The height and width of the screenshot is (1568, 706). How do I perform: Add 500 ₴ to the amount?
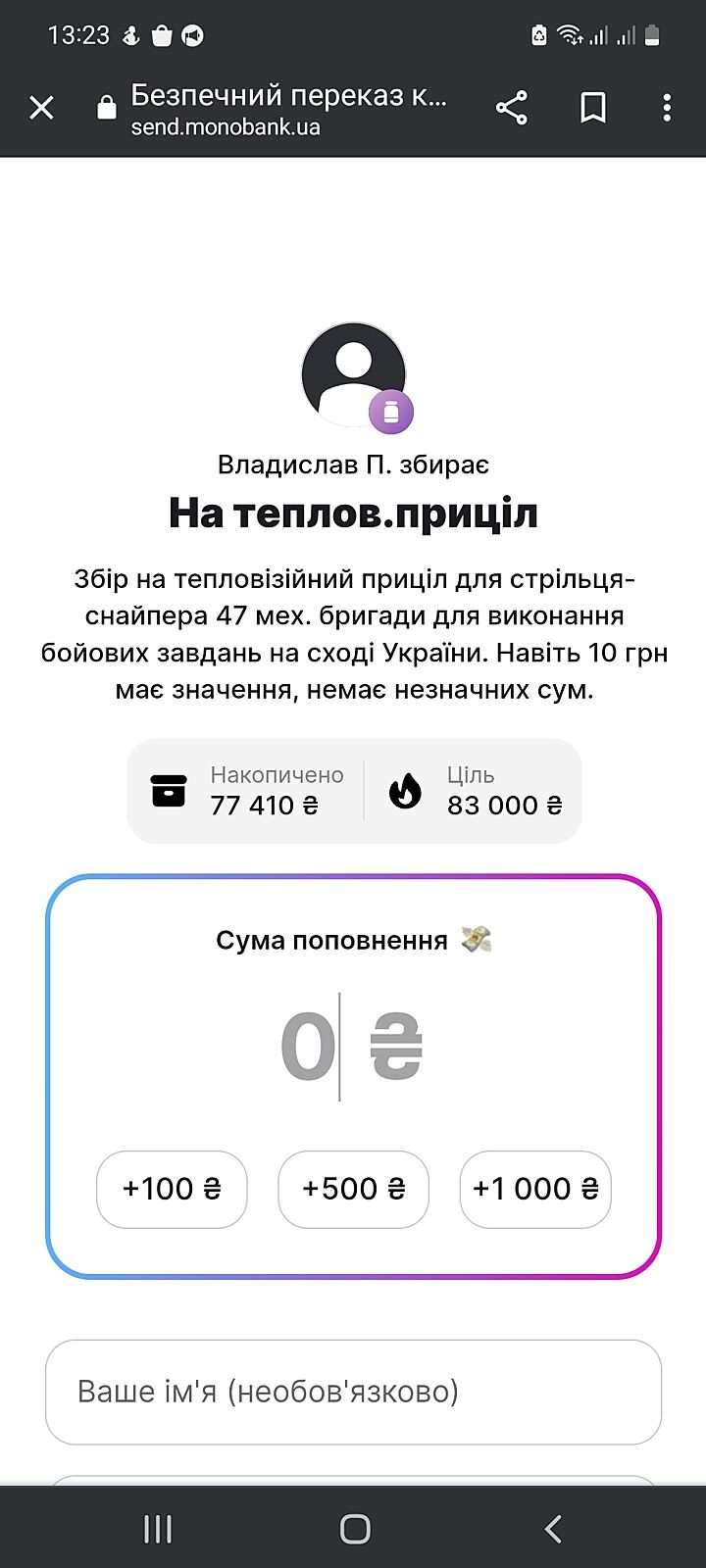[x=354, y=1189]
